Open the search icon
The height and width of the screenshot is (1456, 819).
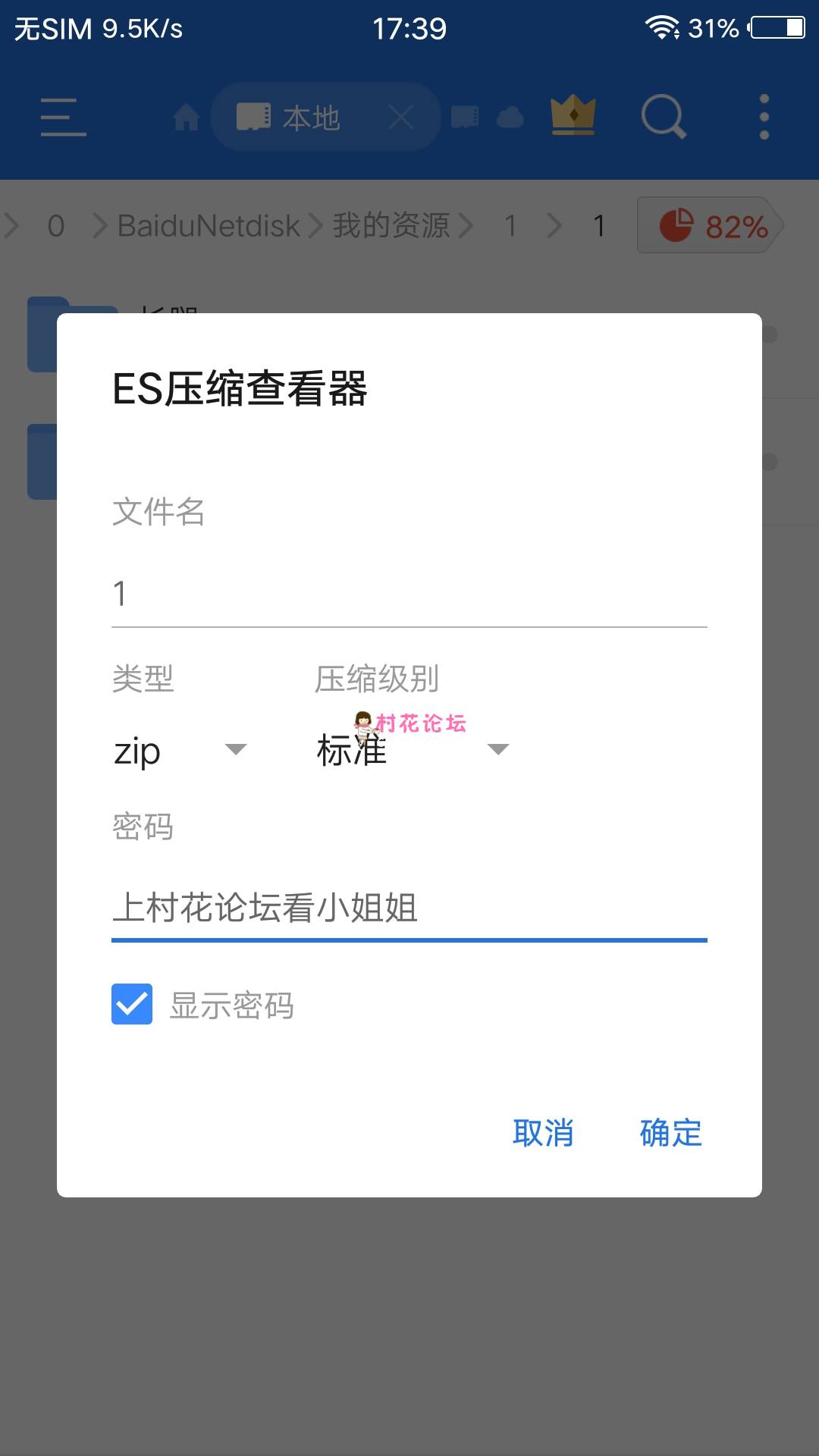point(663,118)
